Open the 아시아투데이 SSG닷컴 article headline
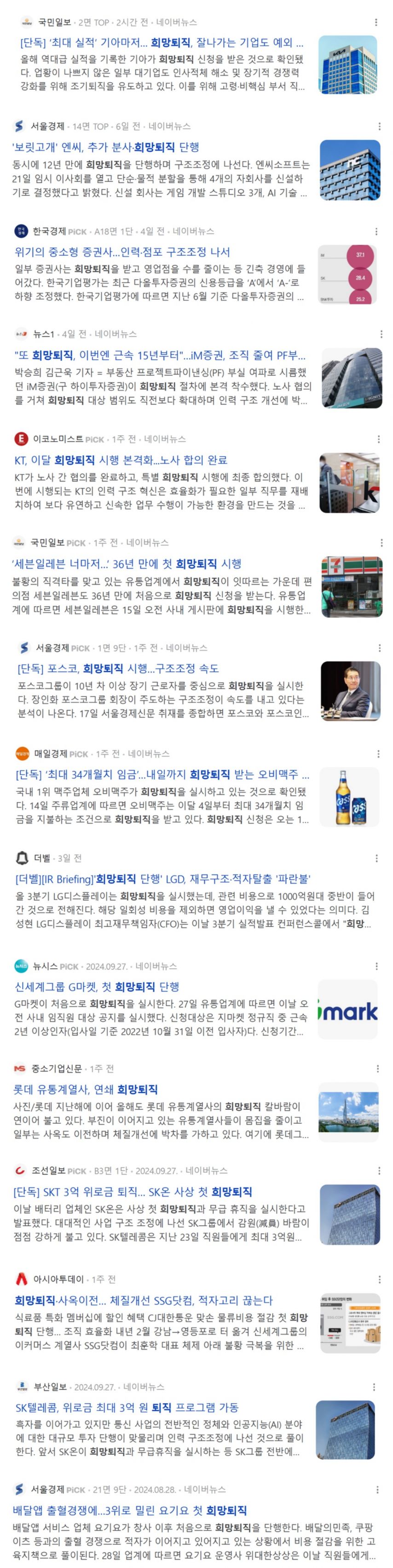The height and width of the screenshot is (1568, 393). pyautogui.click(x=144, y=1300)
